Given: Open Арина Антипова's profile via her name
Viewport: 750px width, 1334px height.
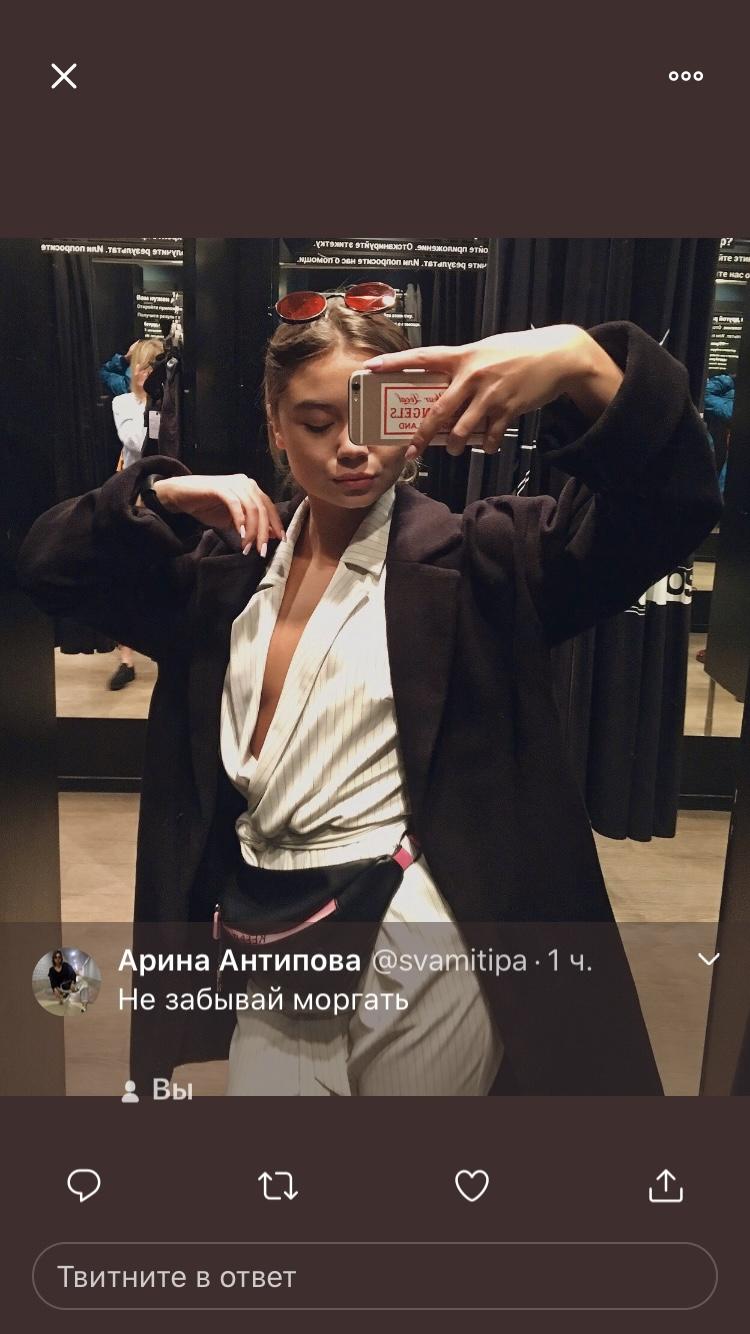Looking at the screenshot, I should point(239,961).
